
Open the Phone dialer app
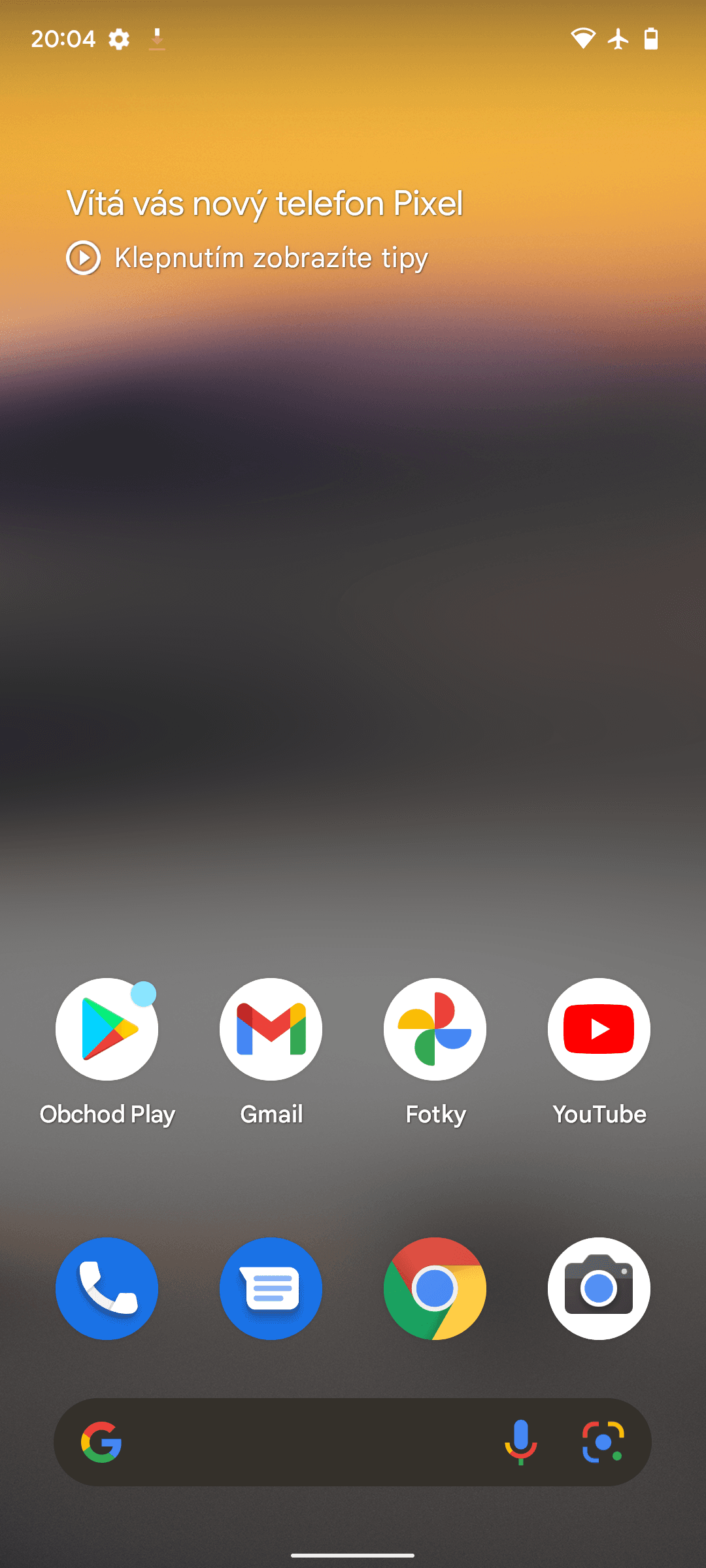click(x=107, y=1288)
